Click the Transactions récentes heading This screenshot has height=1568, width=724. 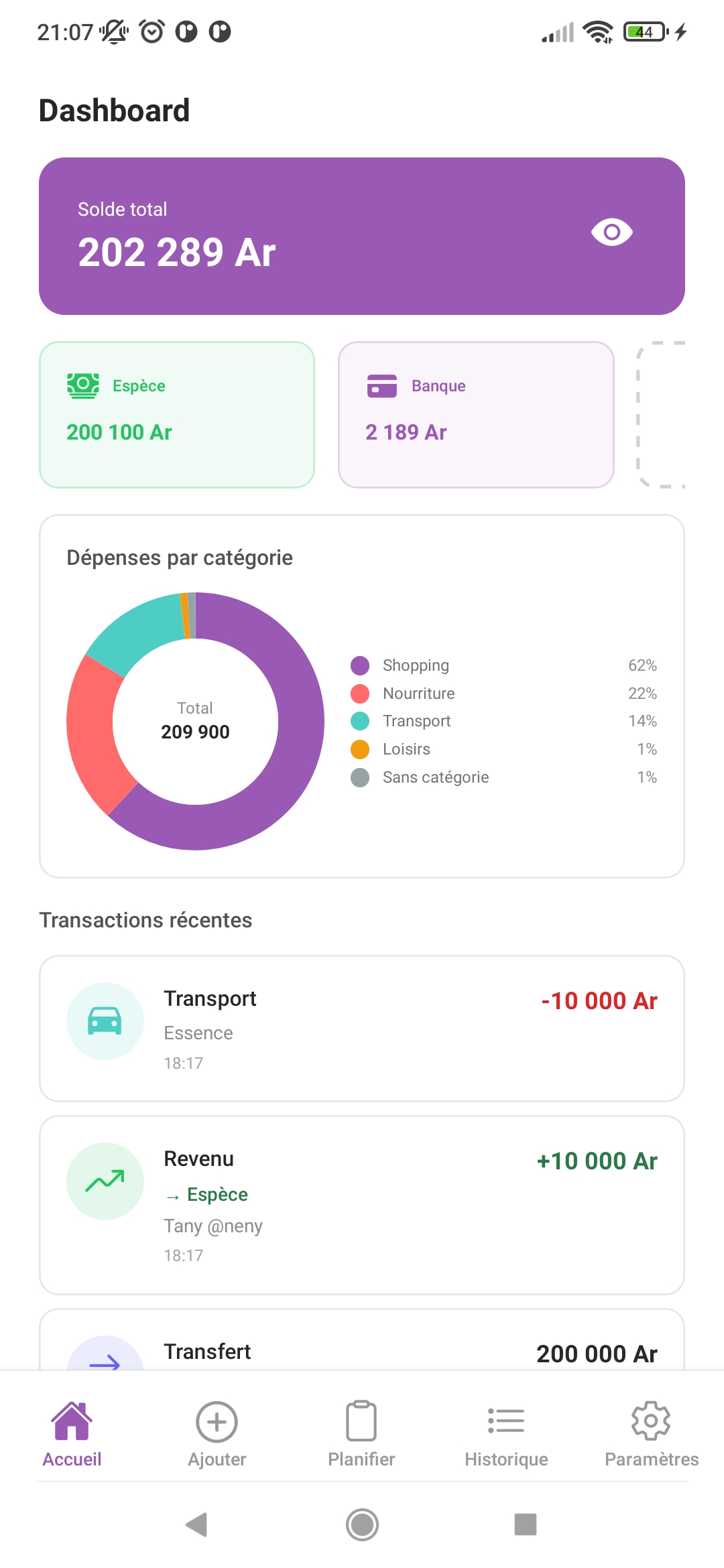click(x=146, y=920)
